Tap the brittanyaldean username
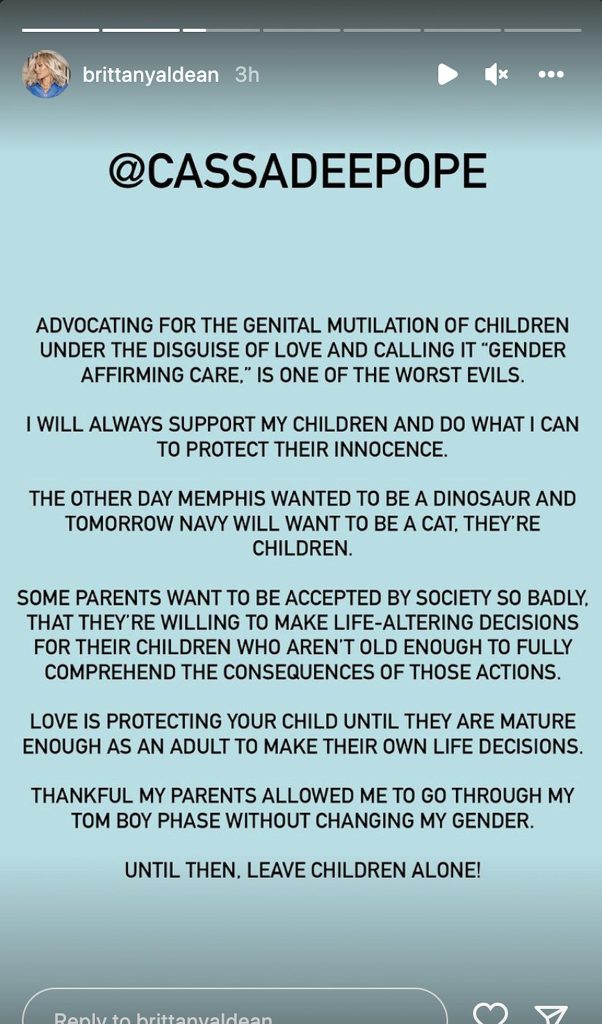Viewport: 602px width, 1024px height. pos(150,75)
